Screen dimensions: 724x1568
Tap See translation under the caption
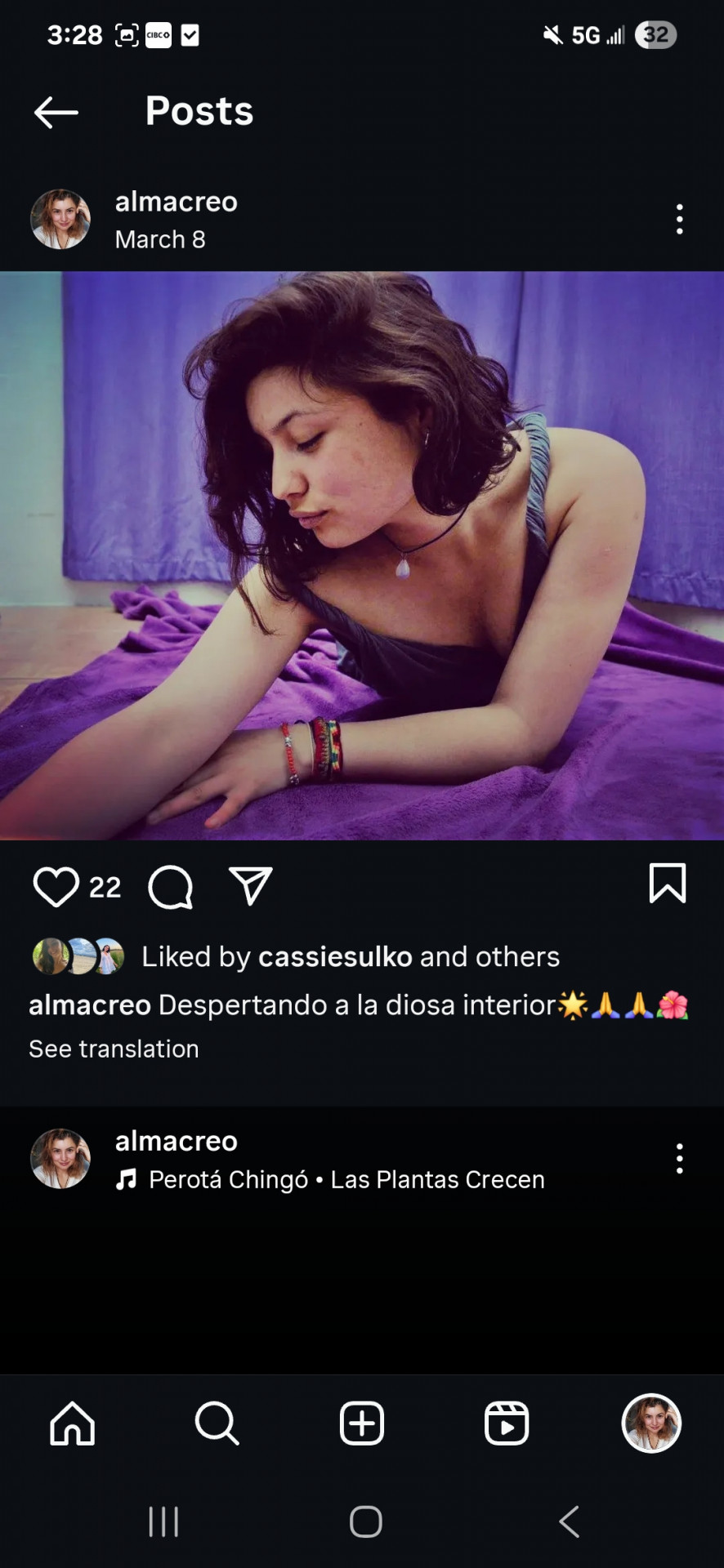[114, 1049]
